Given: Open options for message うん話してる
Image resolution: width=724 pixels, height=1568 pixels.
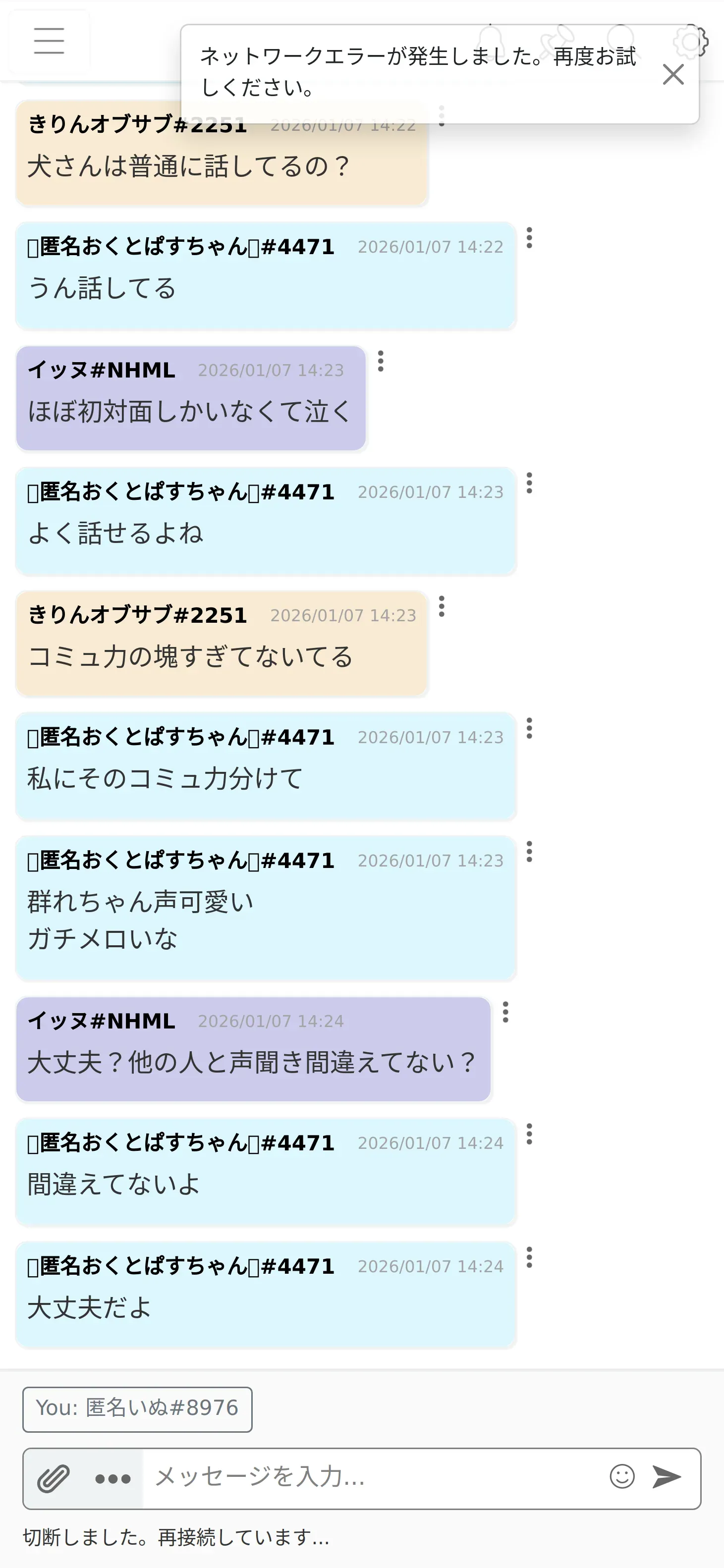Looking at the screenshot, I should click(x=529, y=238).
